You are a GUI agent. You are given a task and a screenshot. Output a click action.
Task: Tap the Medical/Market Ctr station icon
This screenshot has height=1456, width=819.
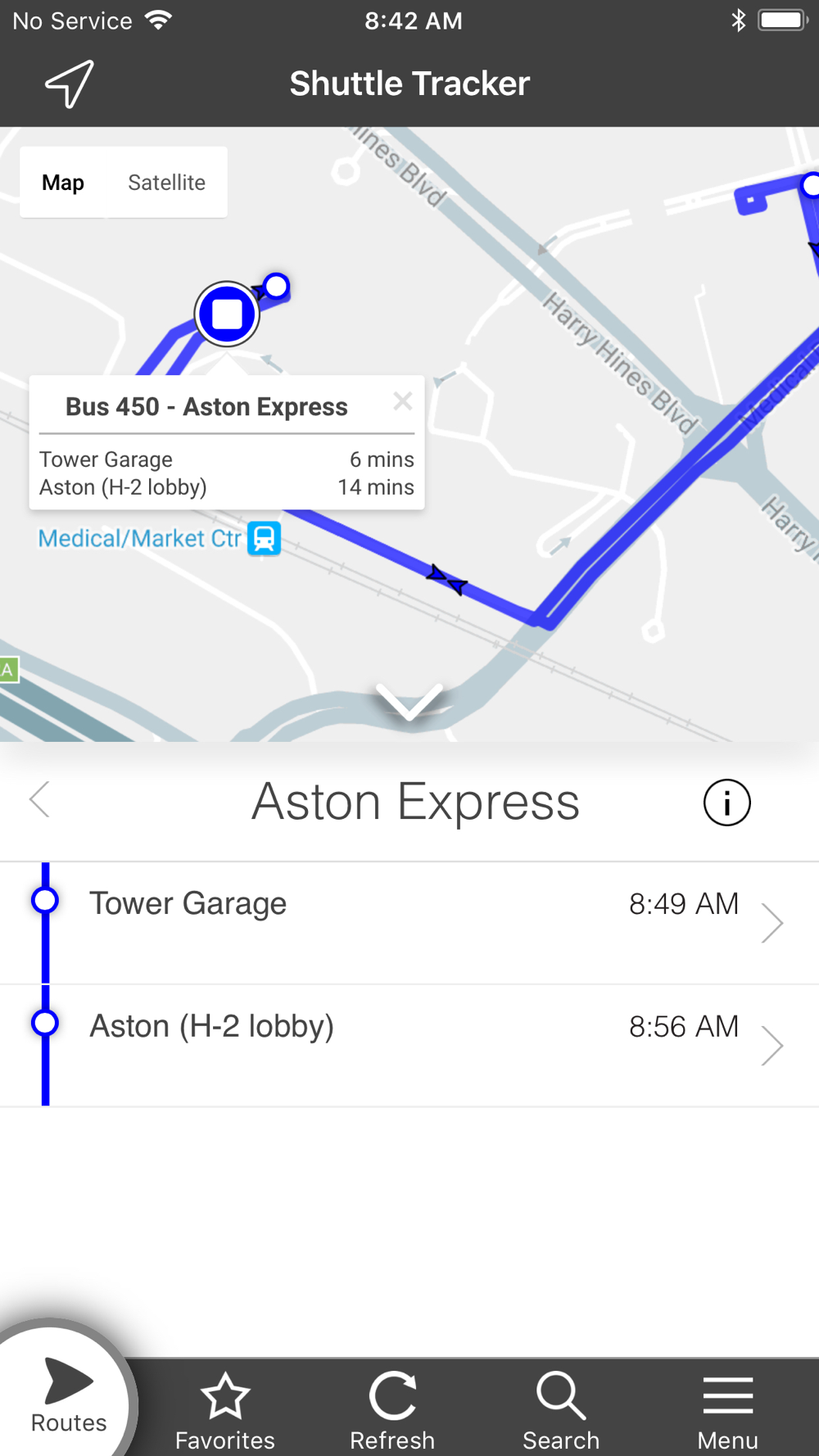coord(265,539)
